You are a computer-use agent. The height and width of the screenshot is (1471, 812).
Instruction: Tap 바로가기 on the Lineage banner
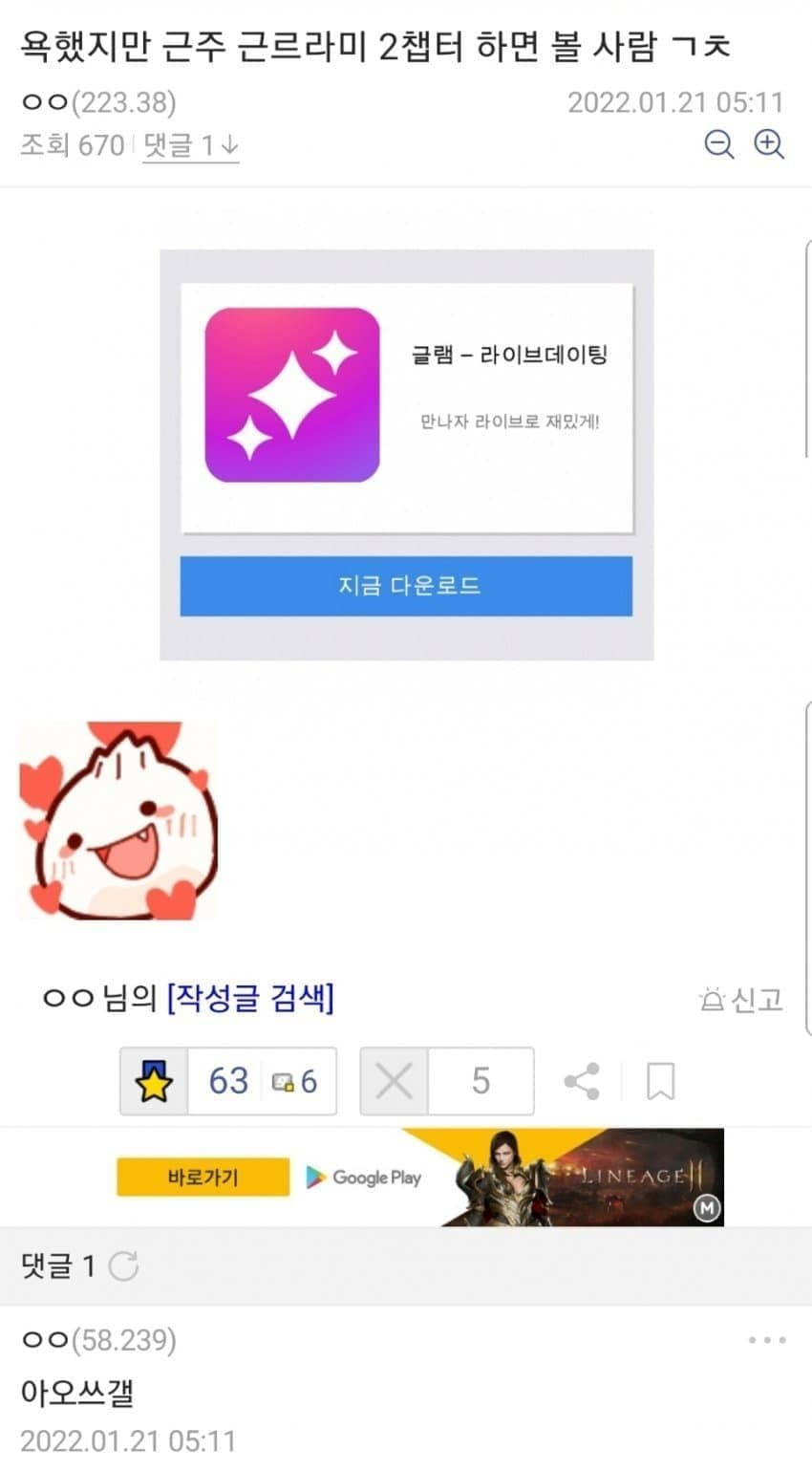[203, 1178]
